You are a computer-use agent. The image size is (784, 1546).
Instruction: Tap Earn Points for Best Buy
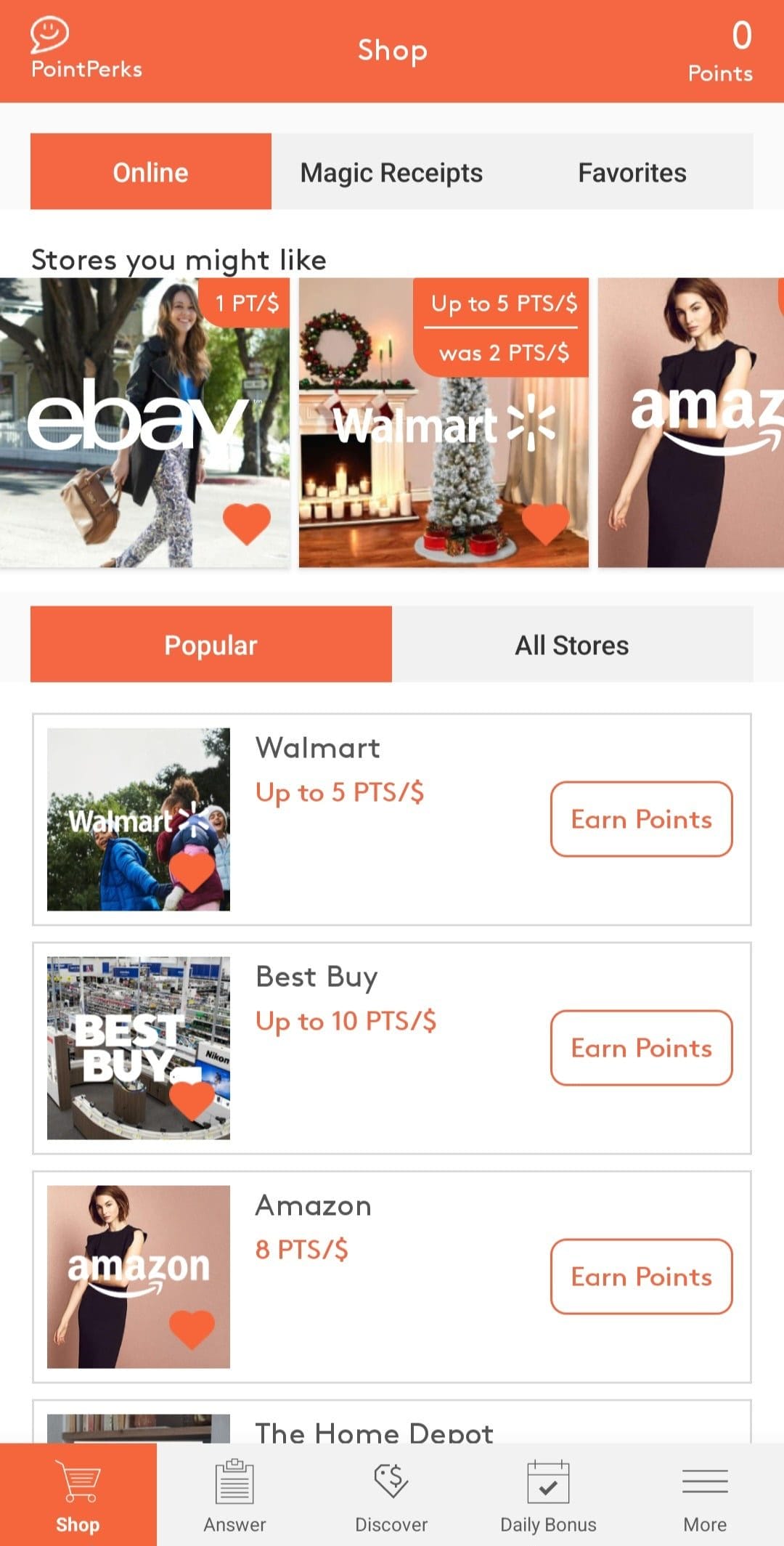point(642,1048)
